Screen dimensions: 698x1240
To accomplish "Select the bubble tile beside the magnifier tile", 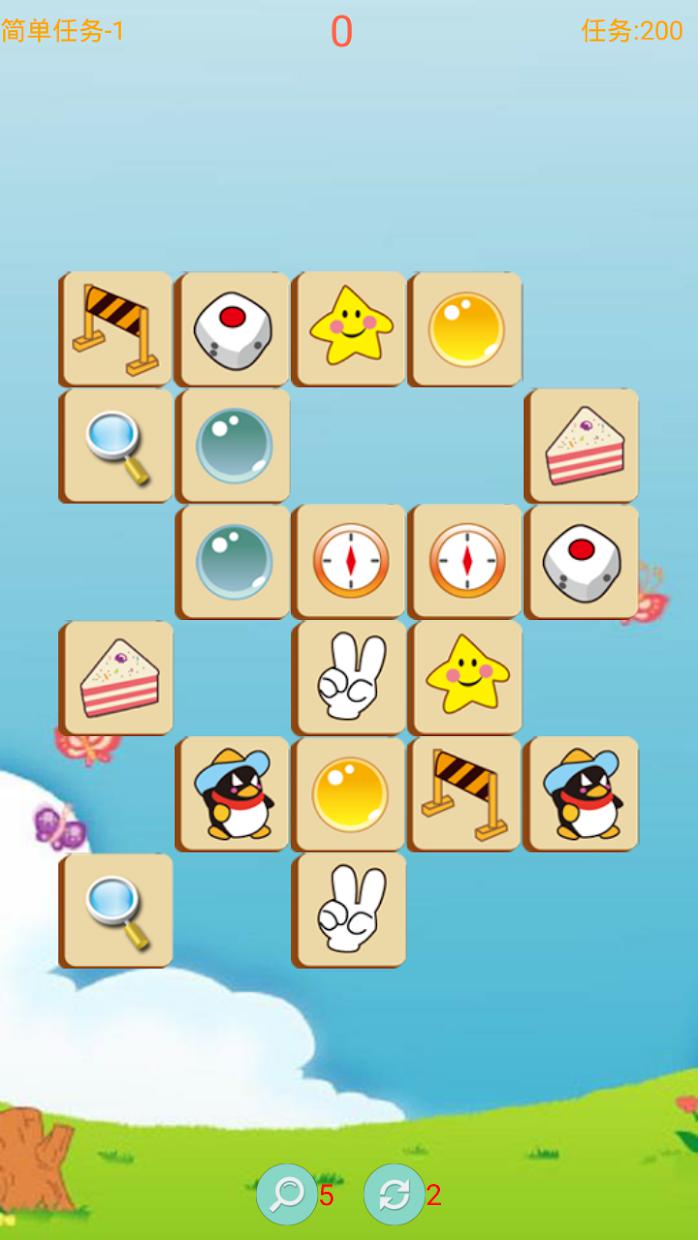I will pyautogui.click(x=233, y=445).
